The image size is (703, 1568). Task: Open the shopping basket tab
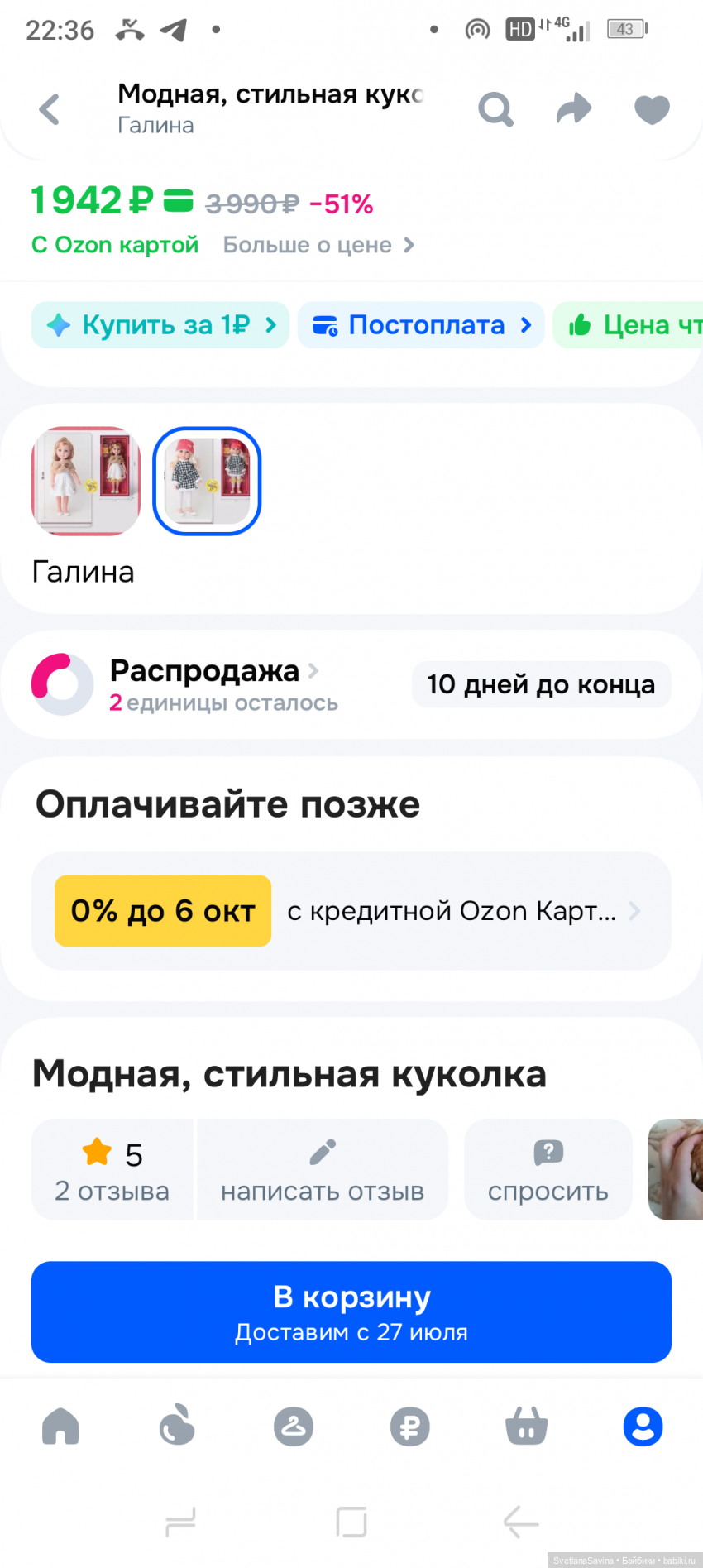pyautogui.click(x=527, y=1427)
